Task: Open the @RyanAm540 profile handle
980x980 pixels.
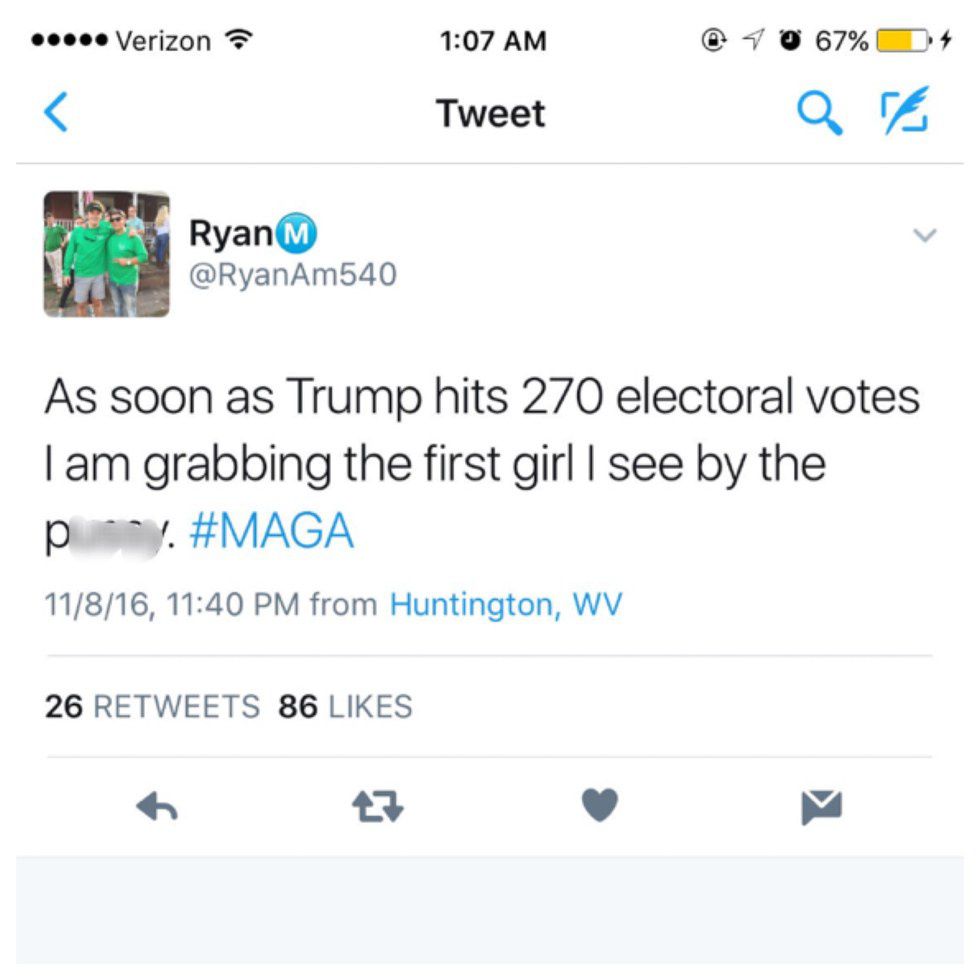Action: 292,273
